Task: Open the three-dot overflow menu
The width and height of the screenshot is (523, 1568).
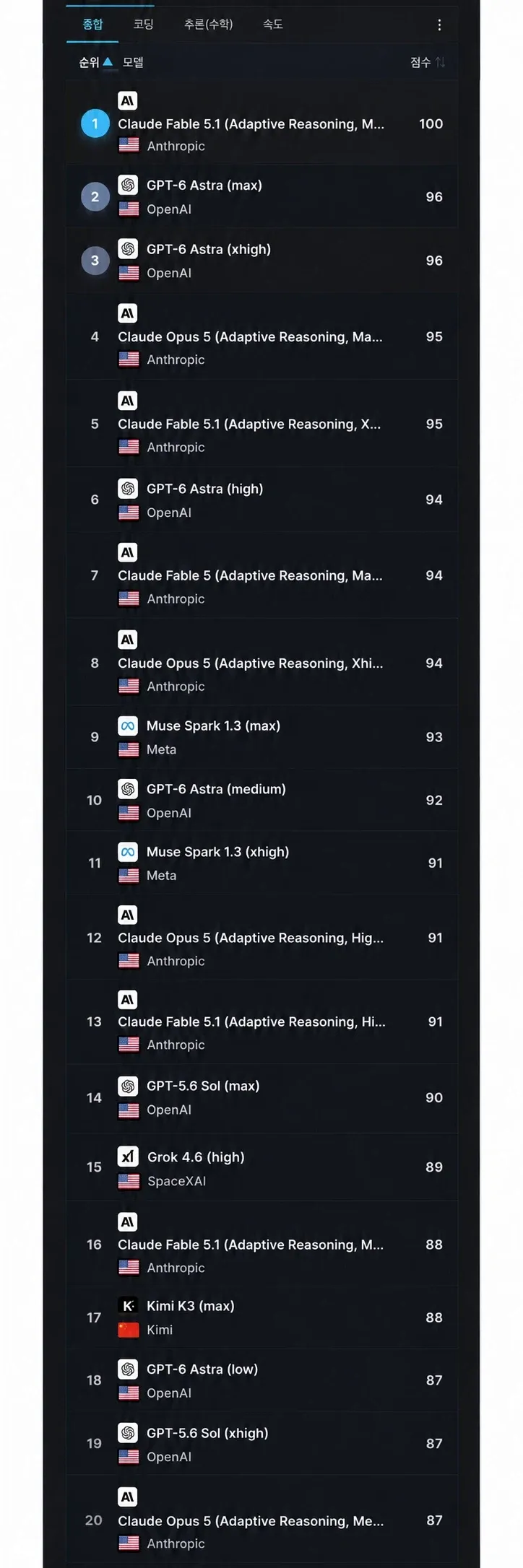Action: pyautogui.click(x=439, y=25)
